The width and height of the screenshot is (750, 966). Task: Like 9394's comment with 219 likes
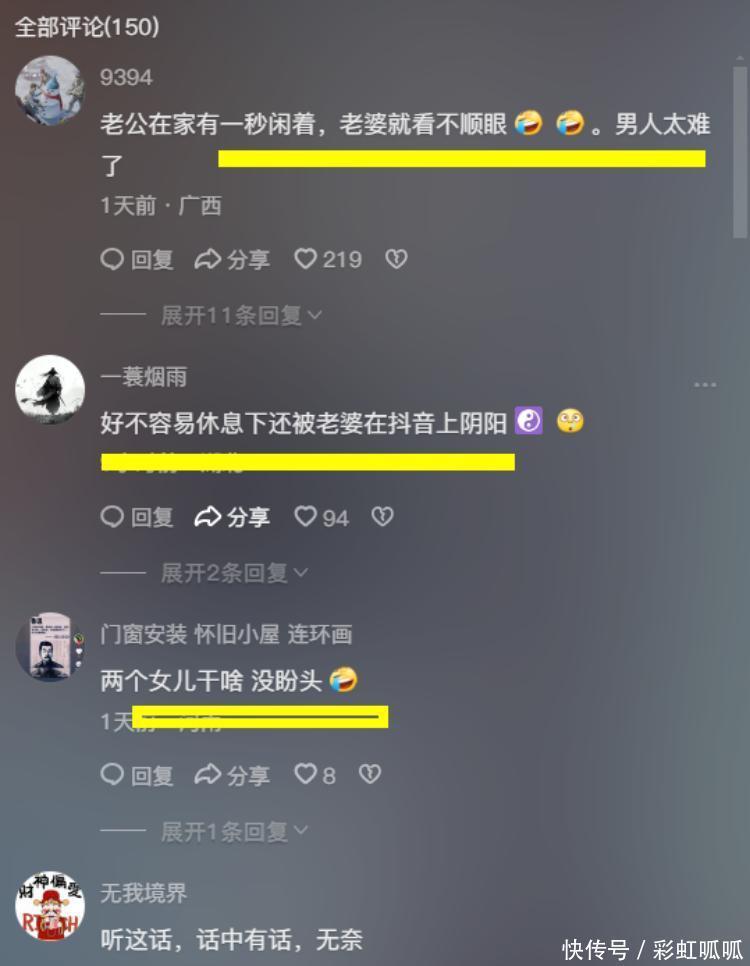tap(327, 260)
